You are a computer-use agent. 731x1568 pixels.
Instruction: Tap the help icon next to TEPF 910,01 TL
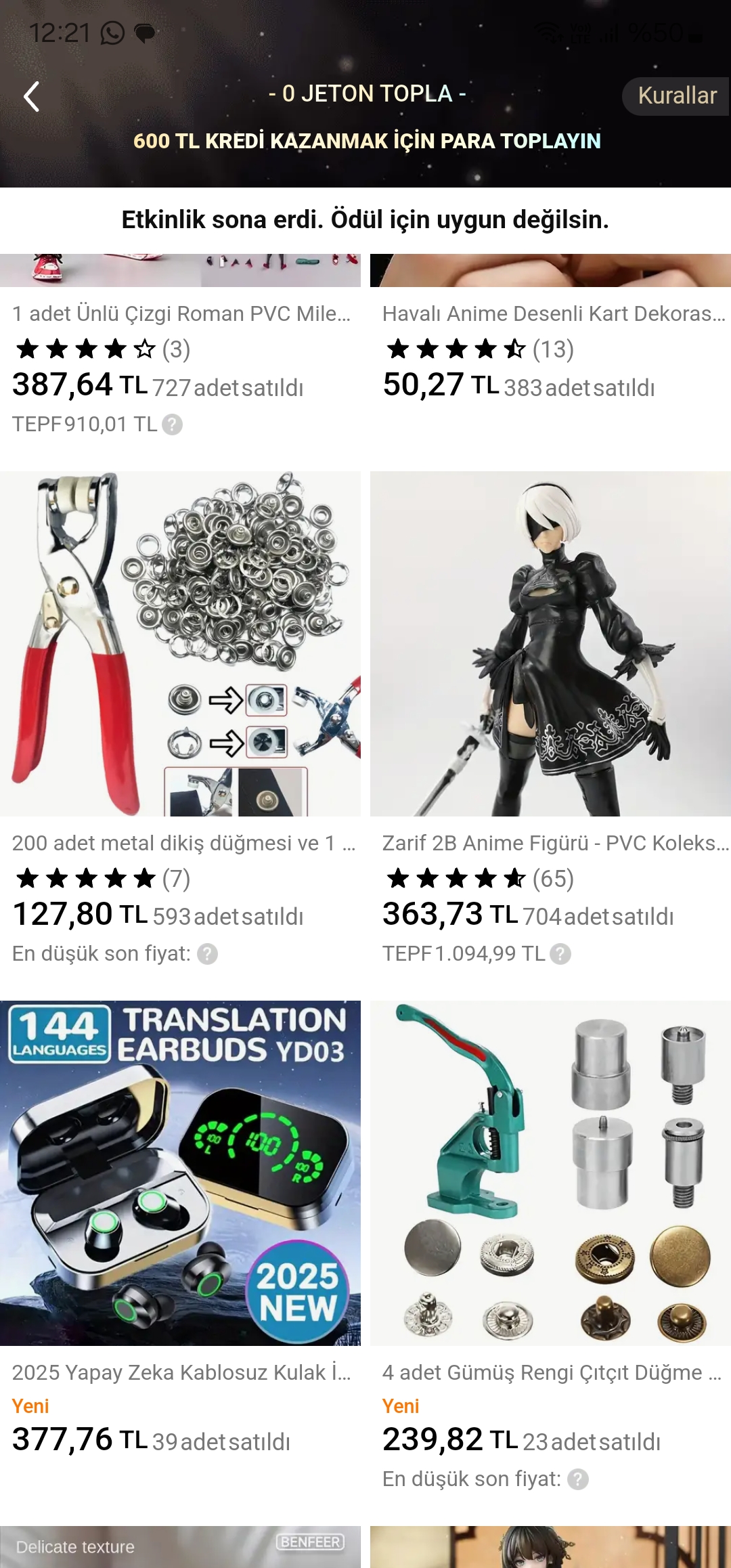(173, 424)
